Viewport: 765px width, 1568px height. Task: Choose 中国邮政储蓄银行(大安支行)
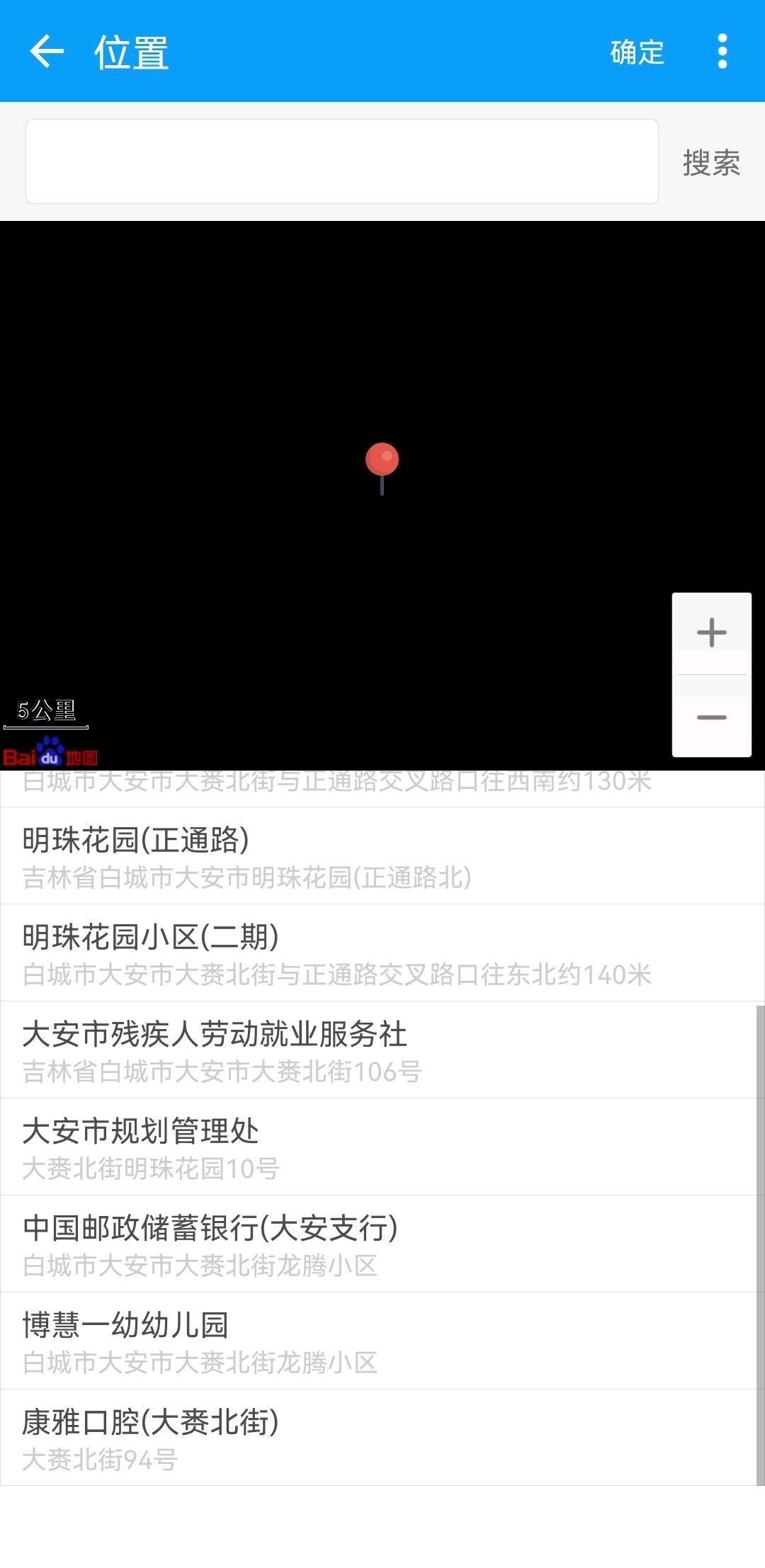(382, 1244)
